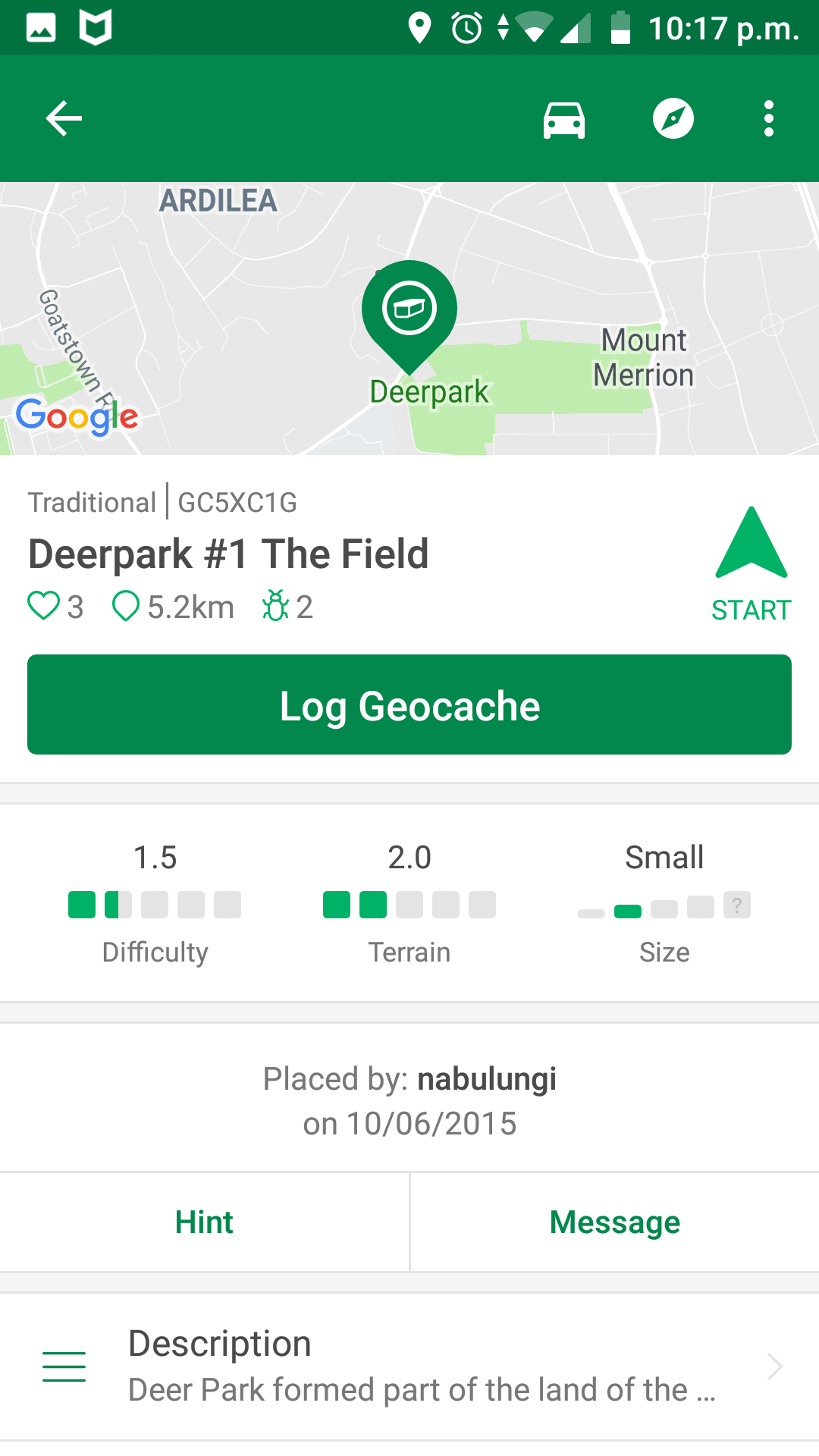This screenshot has height=1456, width=819.
Task: Open the overflow menu
Action: tap(769, 119)
